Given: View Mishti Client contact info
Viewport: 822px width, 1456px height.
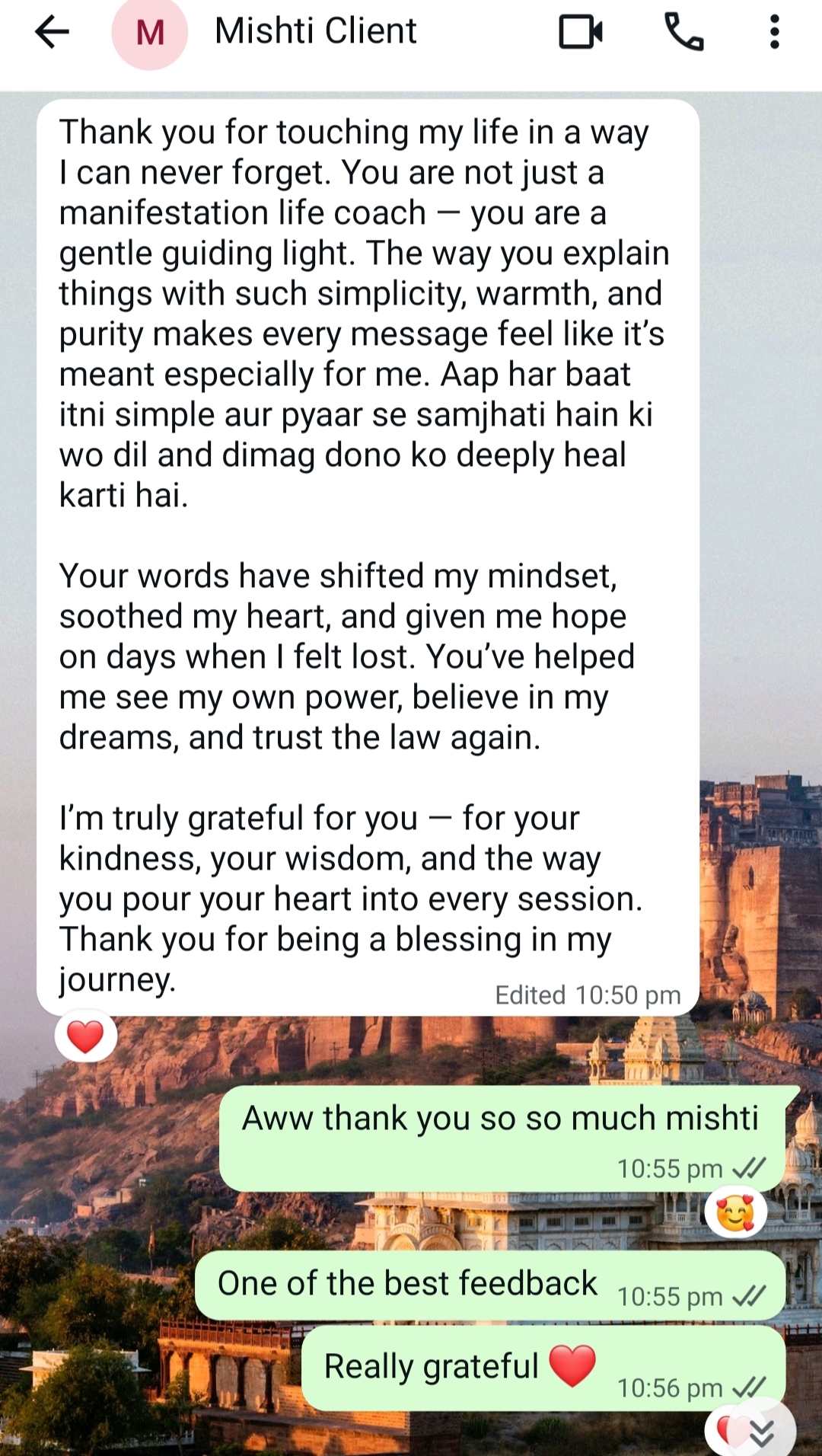Looking at the screenshot, I should click(315, 32).
